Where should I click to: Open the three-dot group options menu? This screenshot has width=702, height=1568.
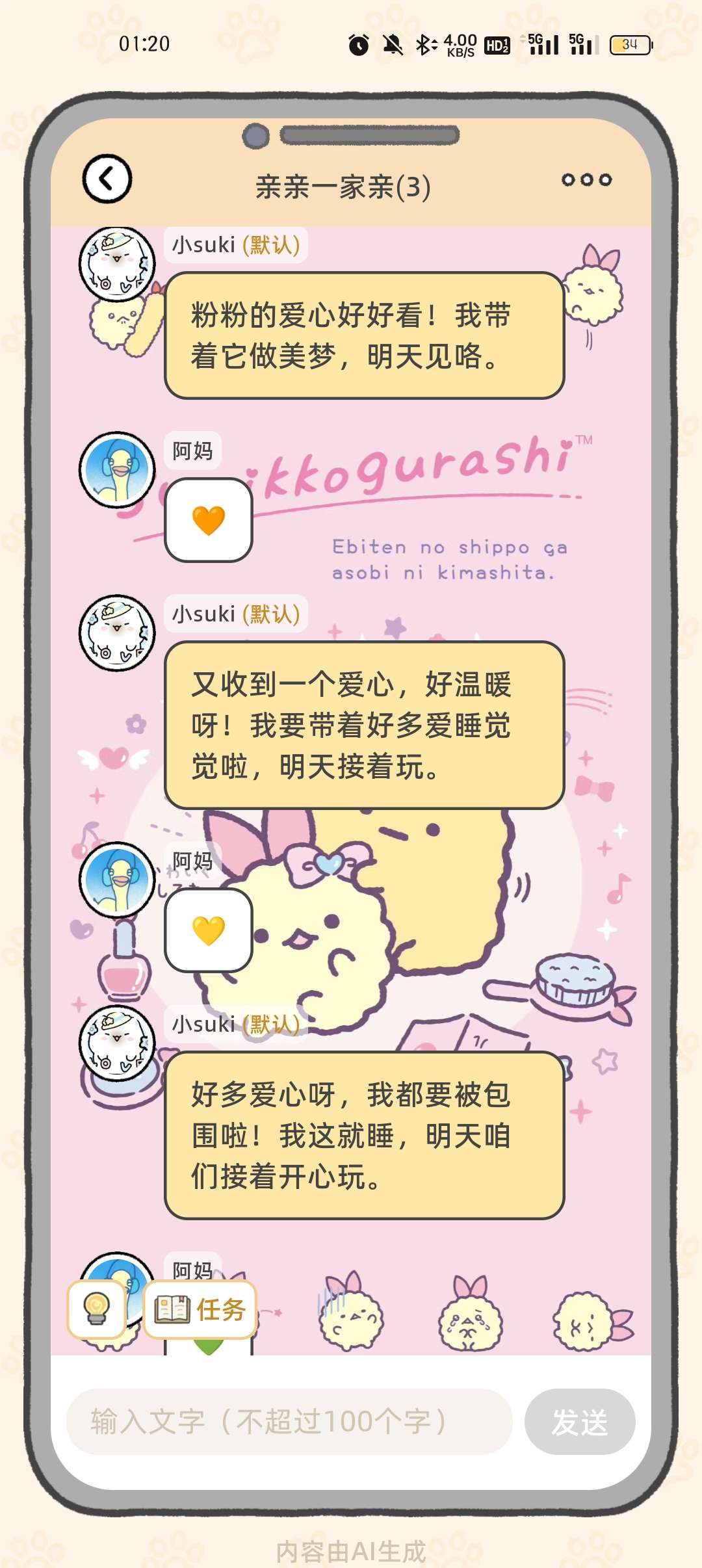586,180
